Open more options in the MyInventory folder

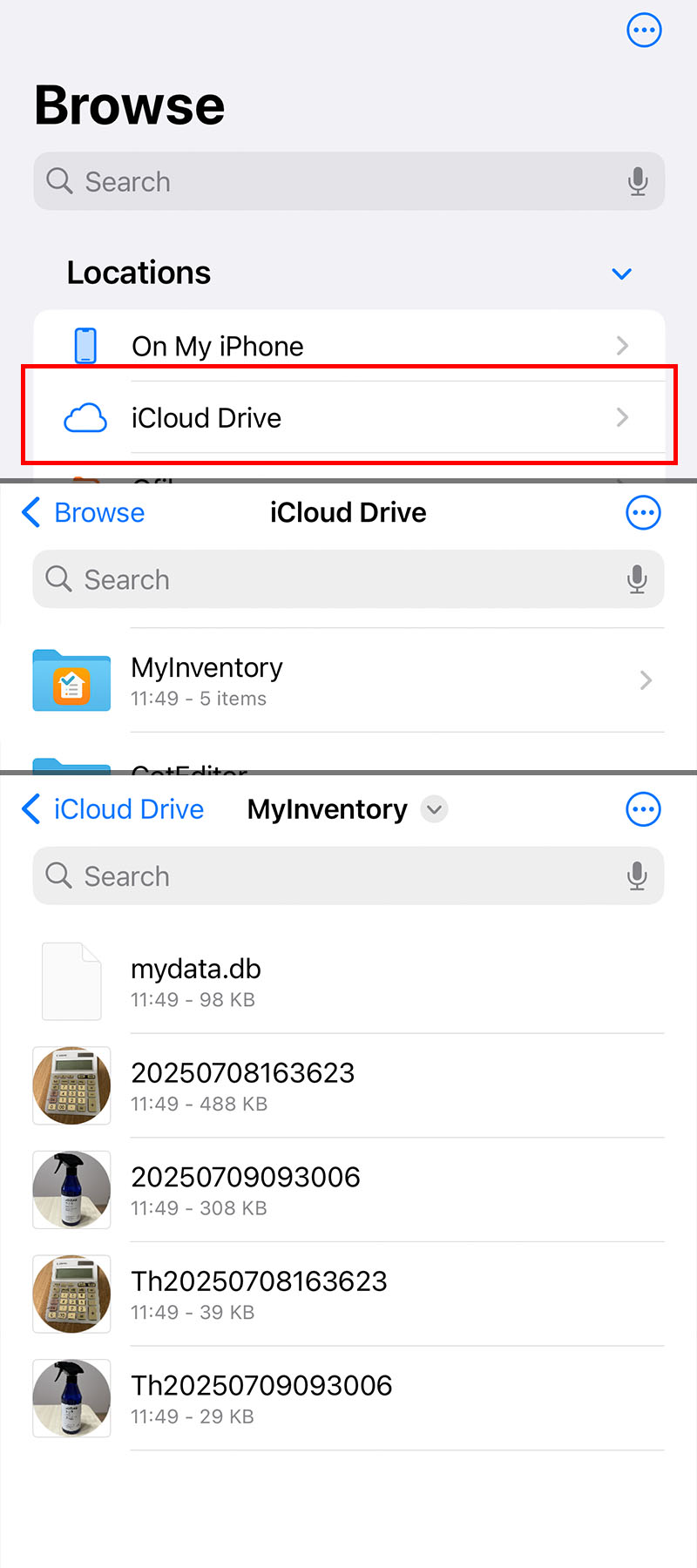point(643,809)
